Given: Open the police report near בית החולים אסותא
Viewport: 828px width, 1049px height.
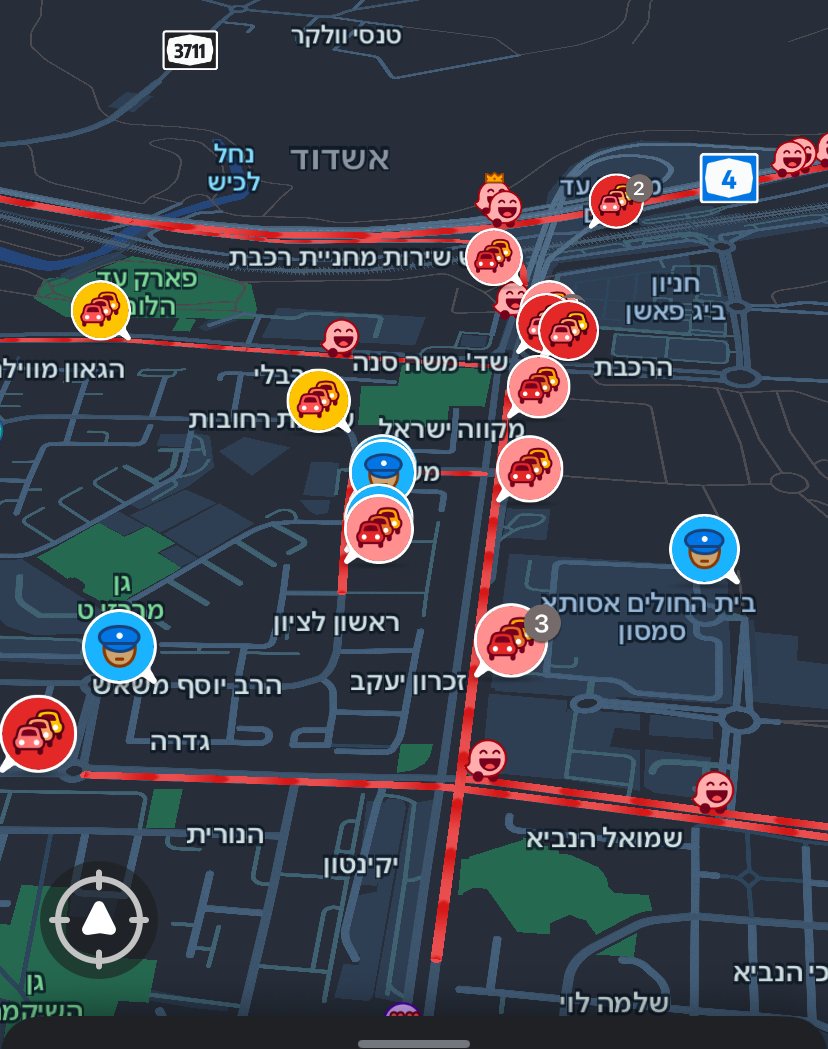Looking at the screenshot, I should pyautogui.click(x=704, y=548).
